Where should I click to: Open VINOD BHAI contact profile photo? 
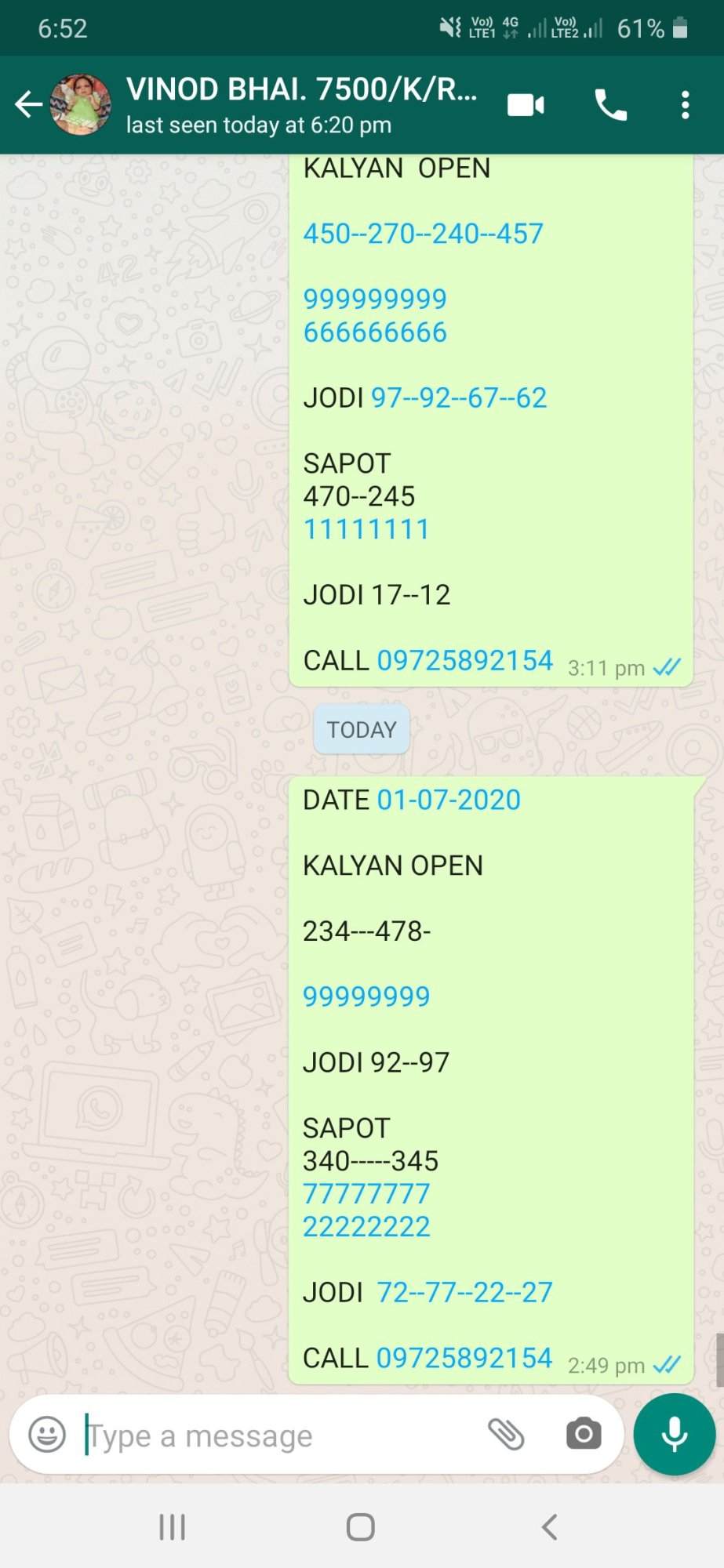(81, 104)
